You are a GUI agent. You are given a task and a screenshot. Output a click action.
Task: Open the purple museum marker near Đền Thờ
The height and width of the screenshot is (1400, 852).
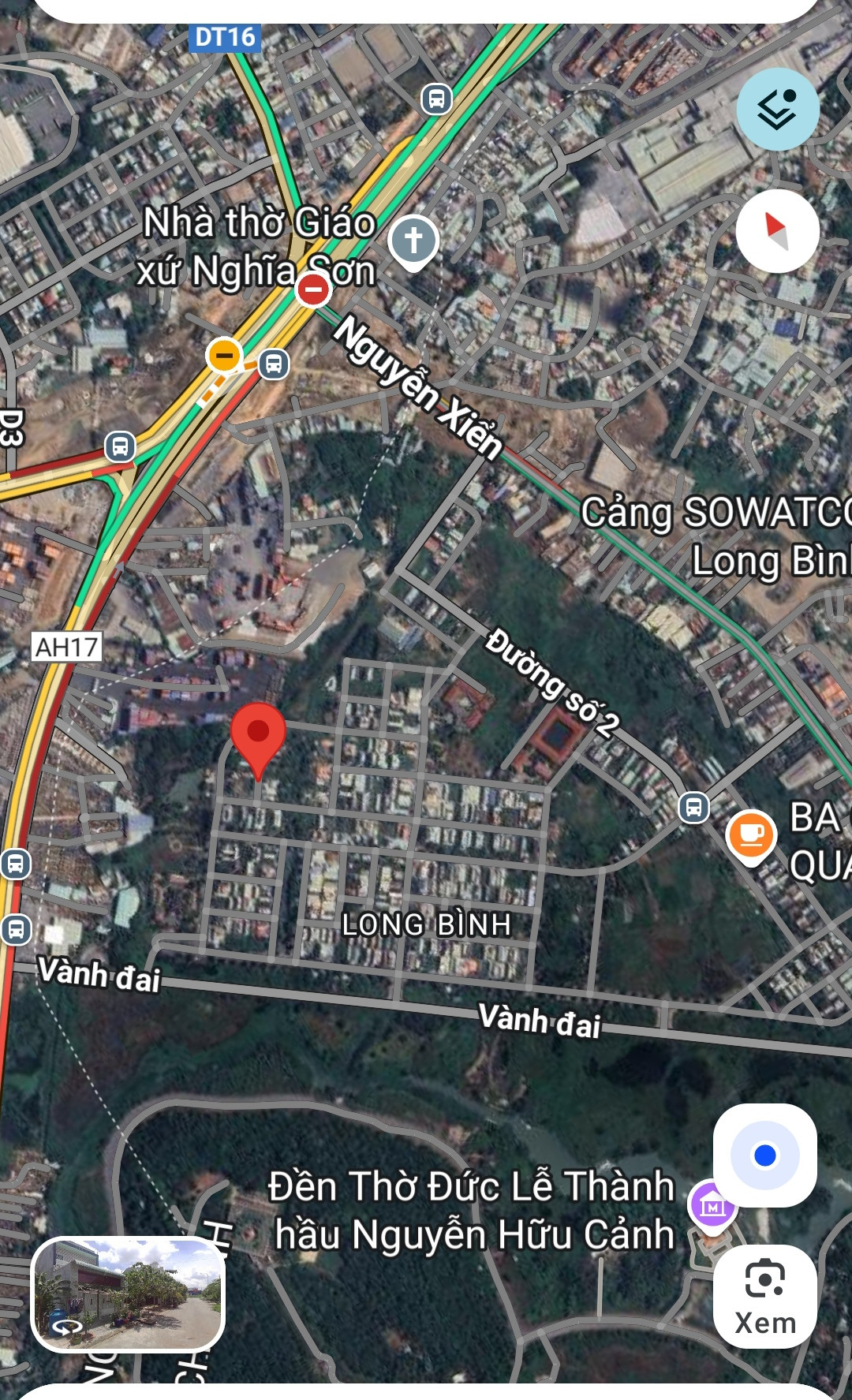[712, 1206]
